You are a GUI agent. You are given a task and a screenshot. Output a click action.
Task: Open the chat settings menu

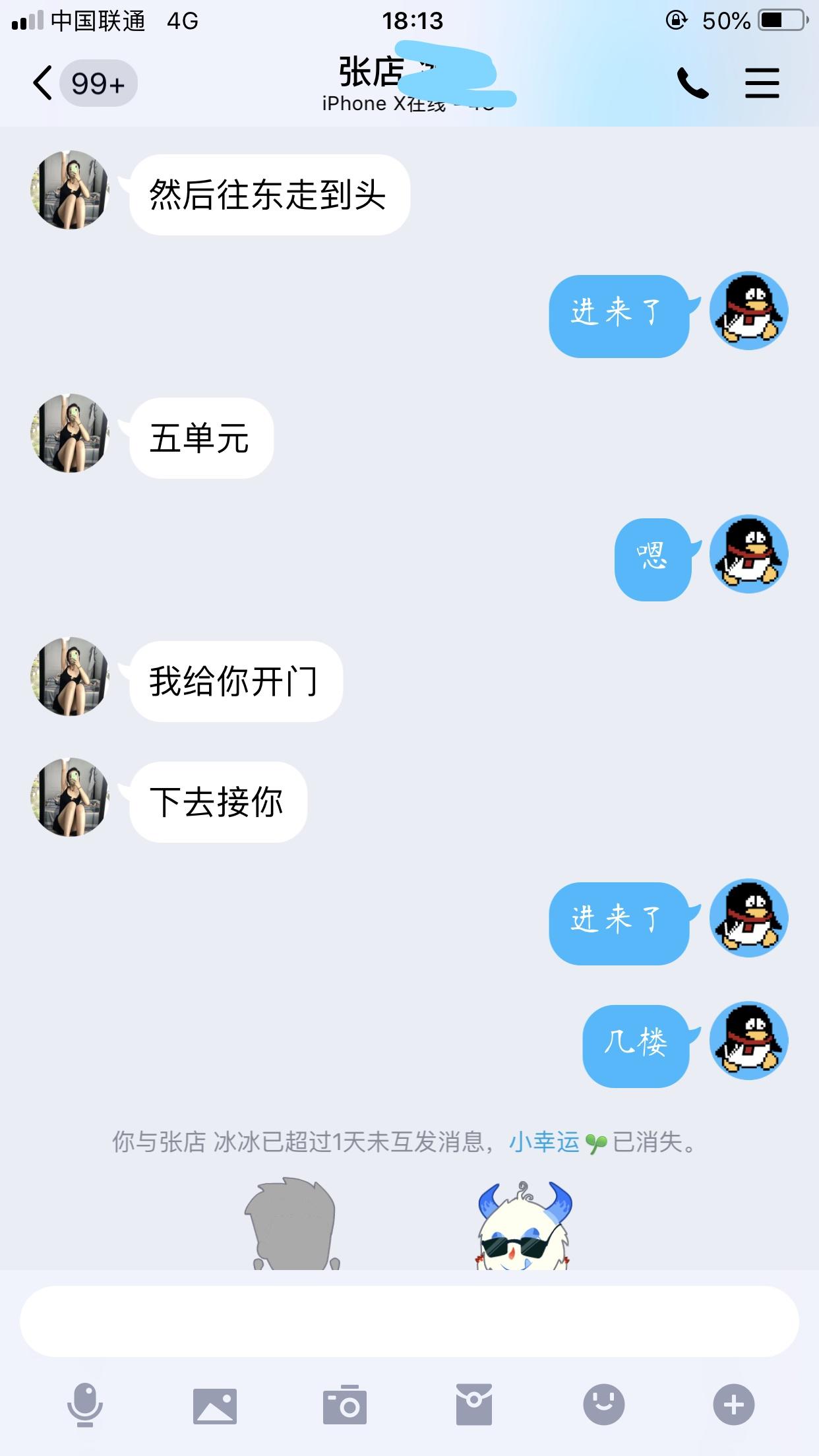[x=762, y=84]
